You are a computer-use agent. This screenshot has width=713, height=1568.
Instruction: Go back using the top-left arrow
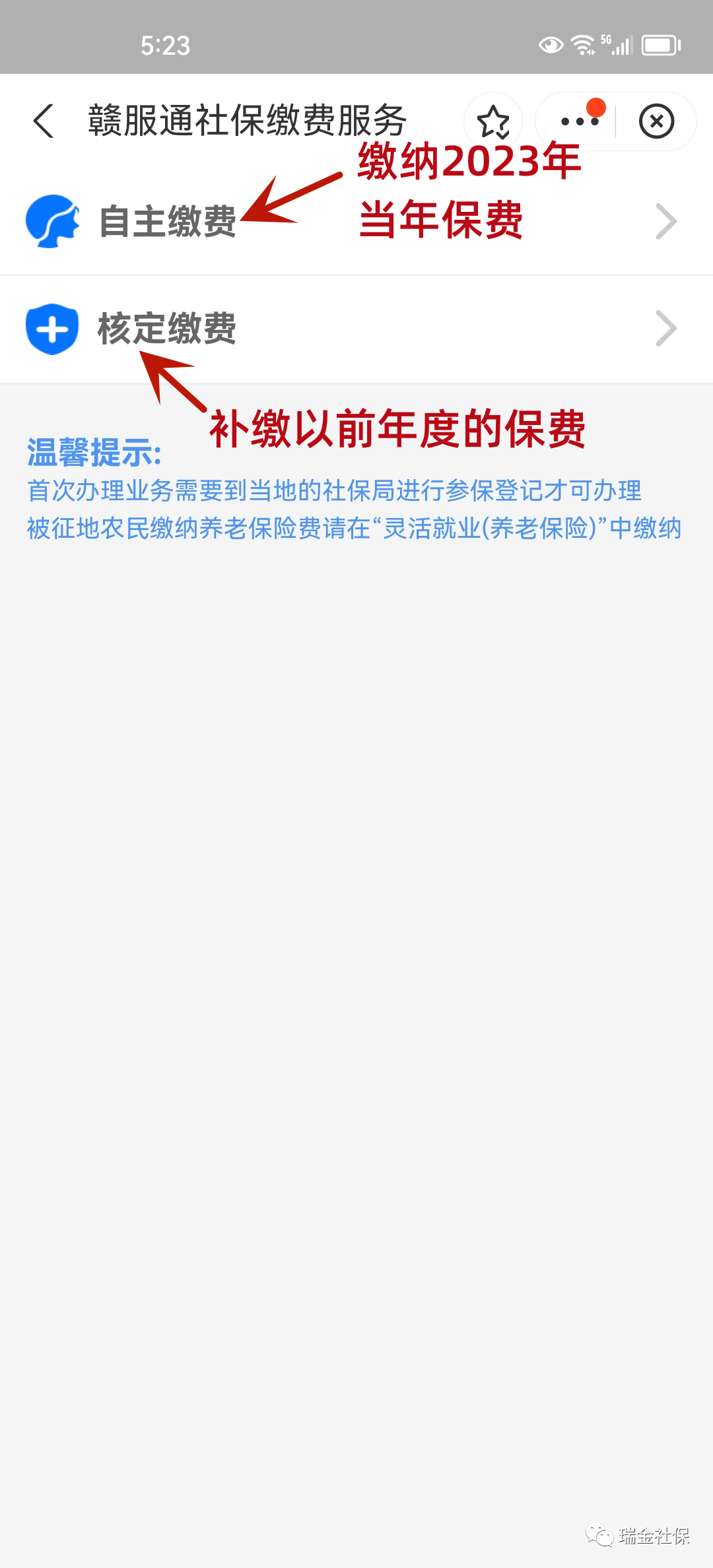tap(44, 121)
